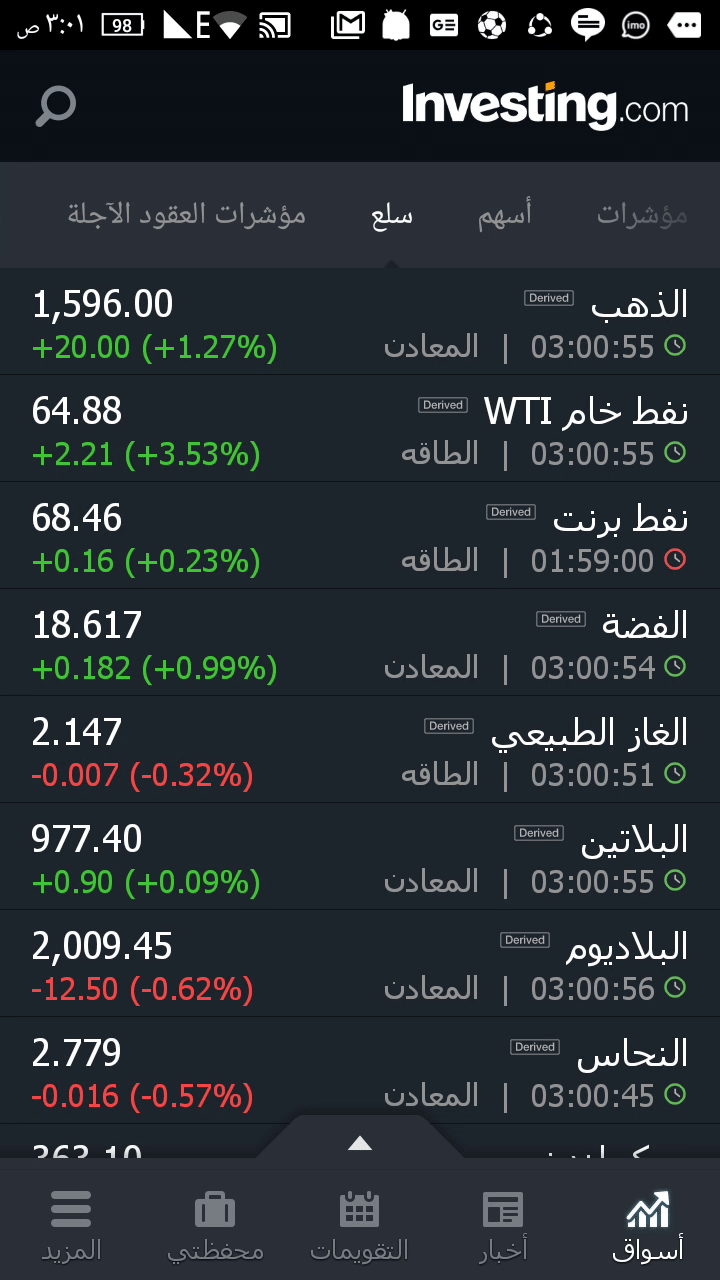This screenshot has height=1280, width=720.
Task: Open the البلاتين commodity row
Action: (x=360, y=857)
